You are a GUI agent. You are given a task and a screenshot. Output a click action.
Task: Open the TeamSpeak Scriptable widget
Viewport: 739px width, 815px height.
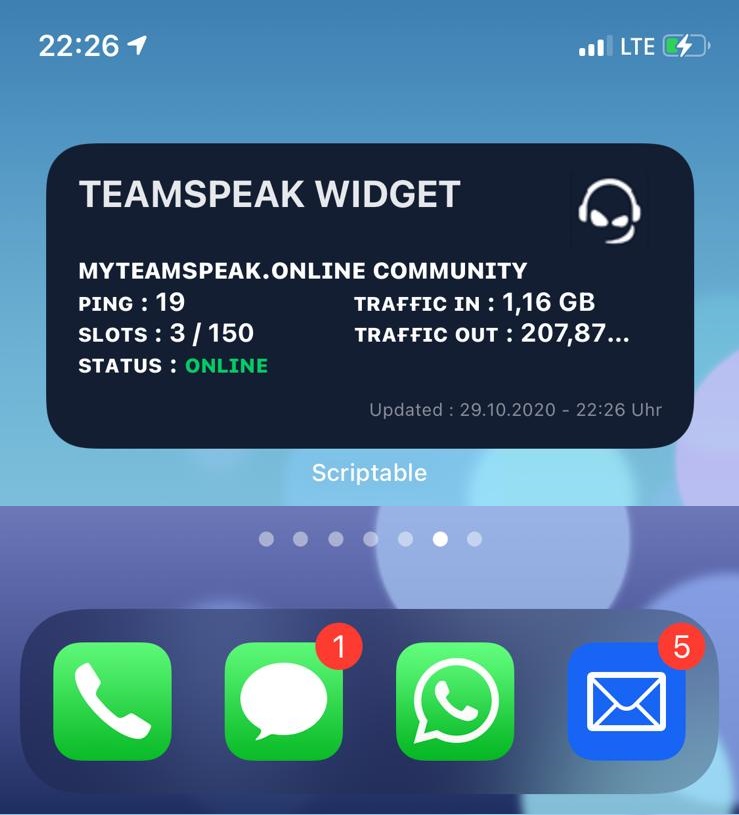tap(369, 296)
